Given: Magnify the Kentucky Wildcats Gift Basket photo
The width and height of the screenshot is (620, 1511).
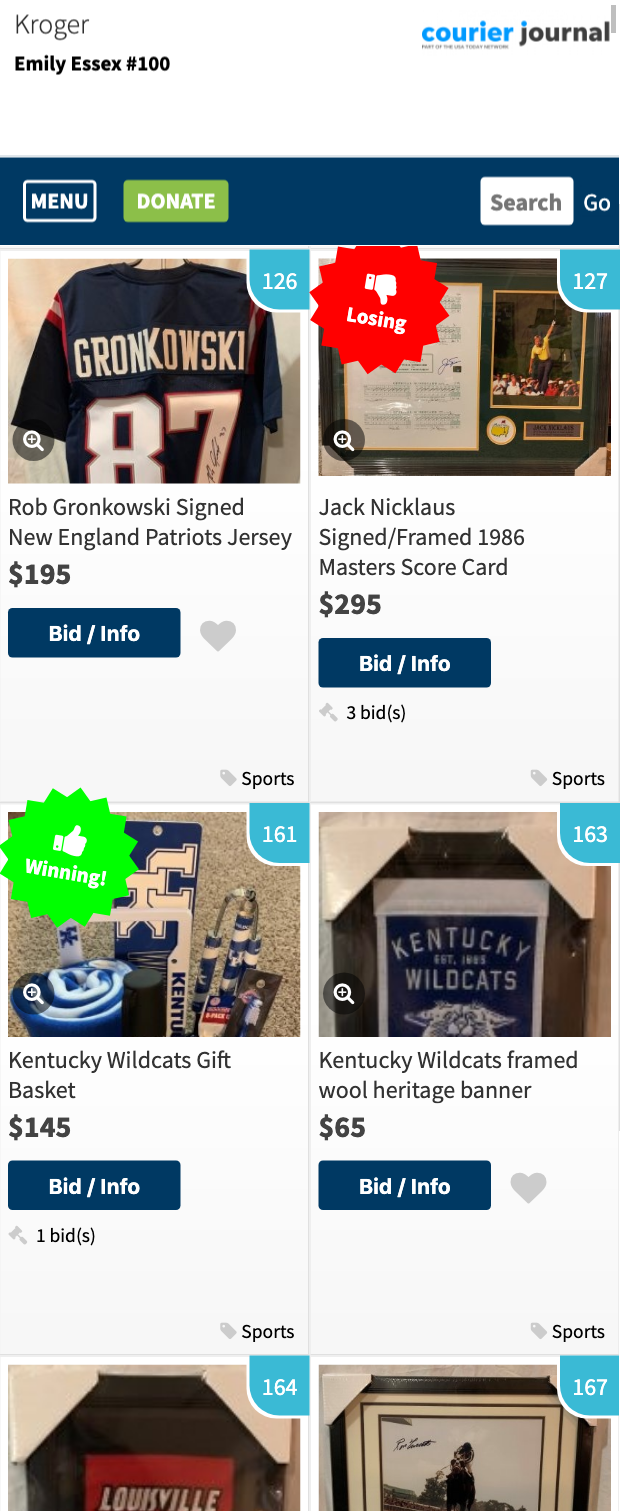Looking at the screenshot, I should coord(33,993).
